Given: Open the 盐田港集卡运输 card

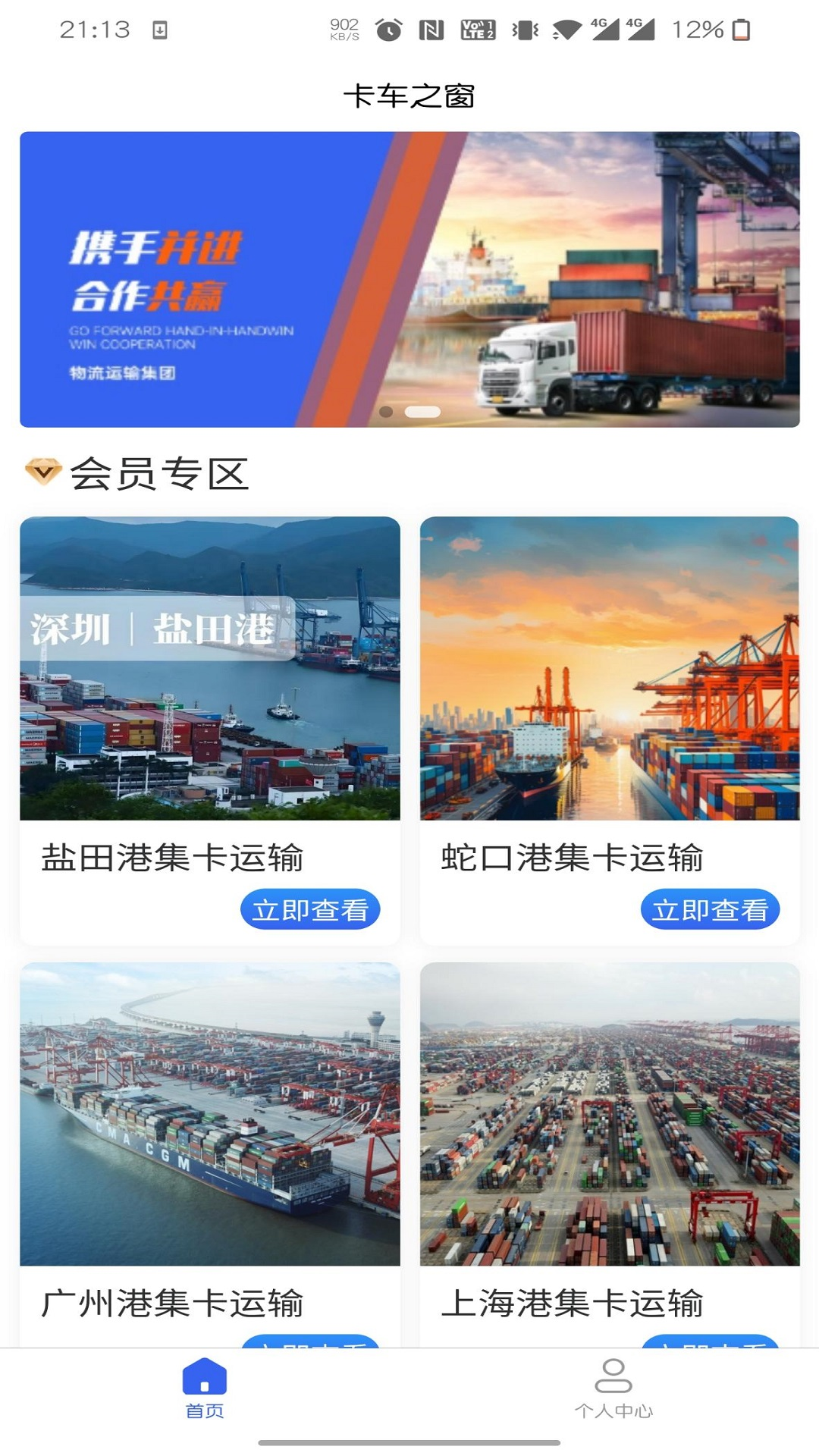Looking at the screenshot, I should (209, 682).
